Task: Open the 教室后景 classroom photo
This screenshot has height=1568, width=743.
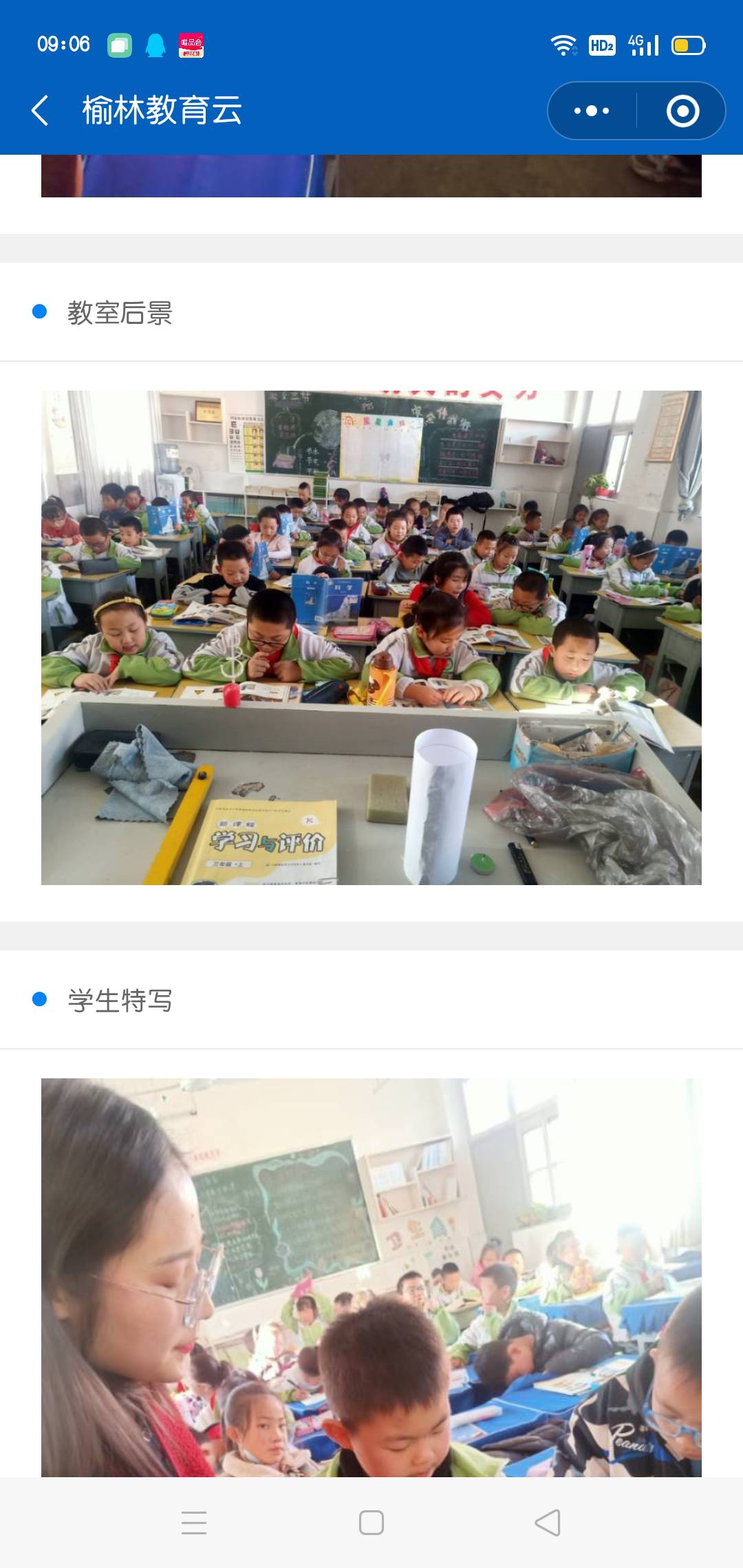Action: click(x=371, y=638)
